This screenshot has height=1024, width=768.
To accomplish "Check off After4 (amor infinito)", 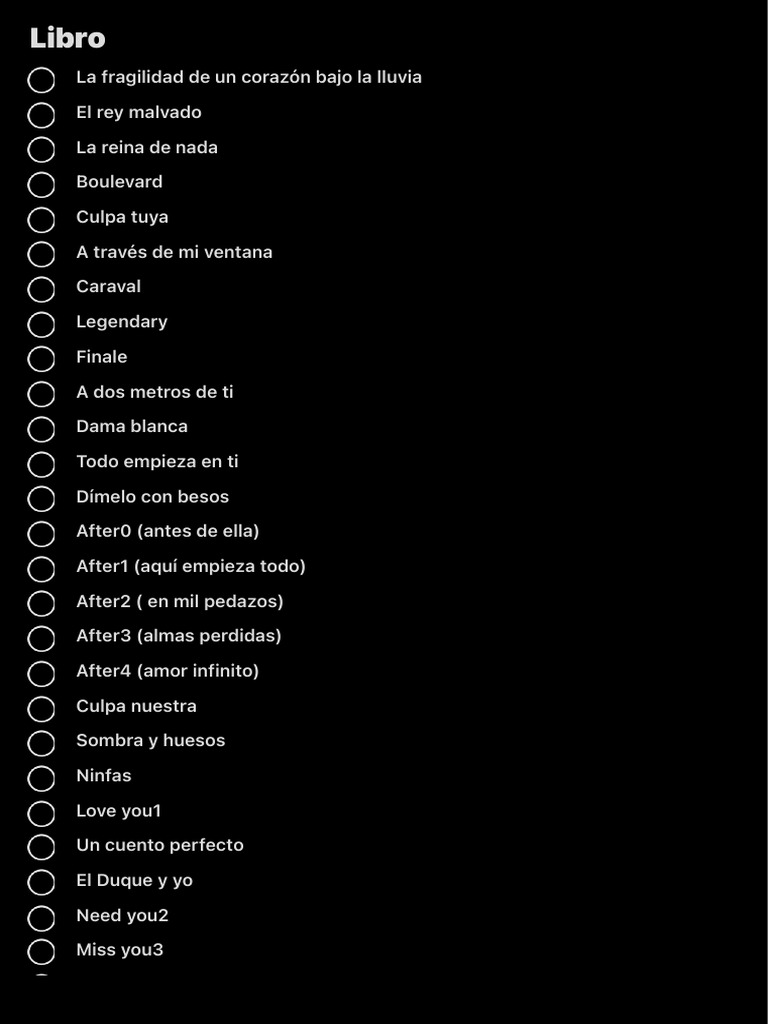I will click(x=41, y=674).
